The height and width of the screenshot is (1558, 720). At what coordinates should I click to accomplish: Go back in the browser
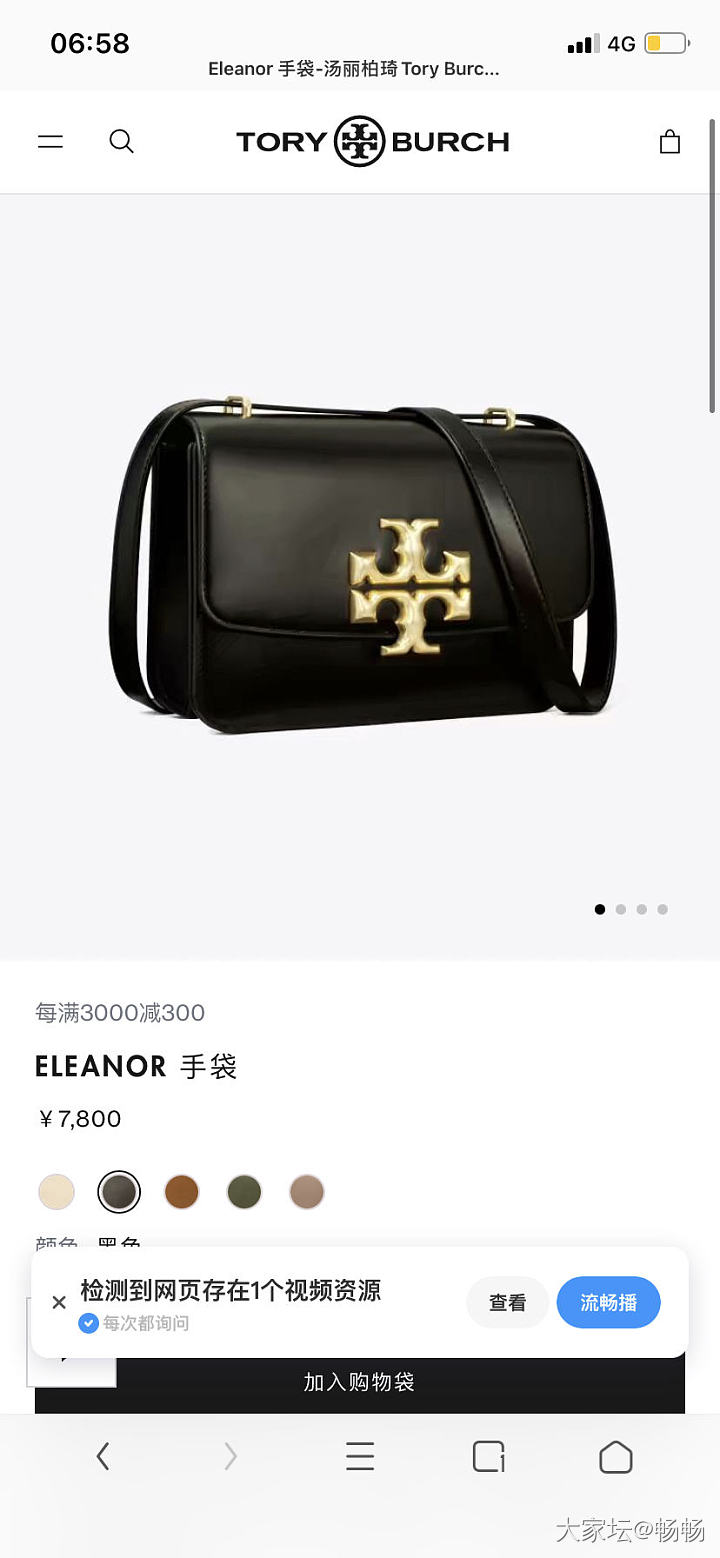102,1456
